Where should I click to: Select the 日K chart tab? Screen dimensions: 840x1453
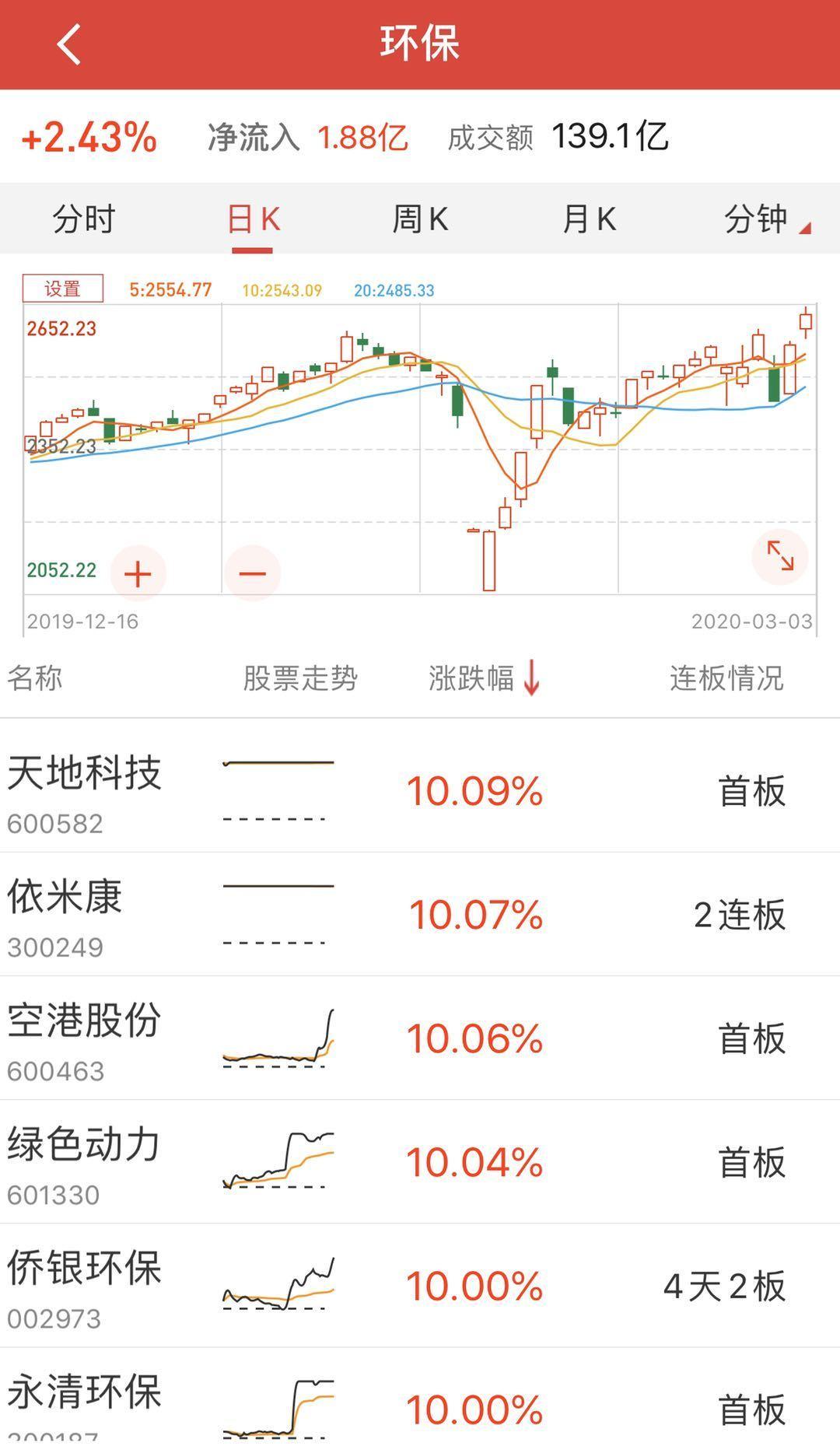(253, 219)
